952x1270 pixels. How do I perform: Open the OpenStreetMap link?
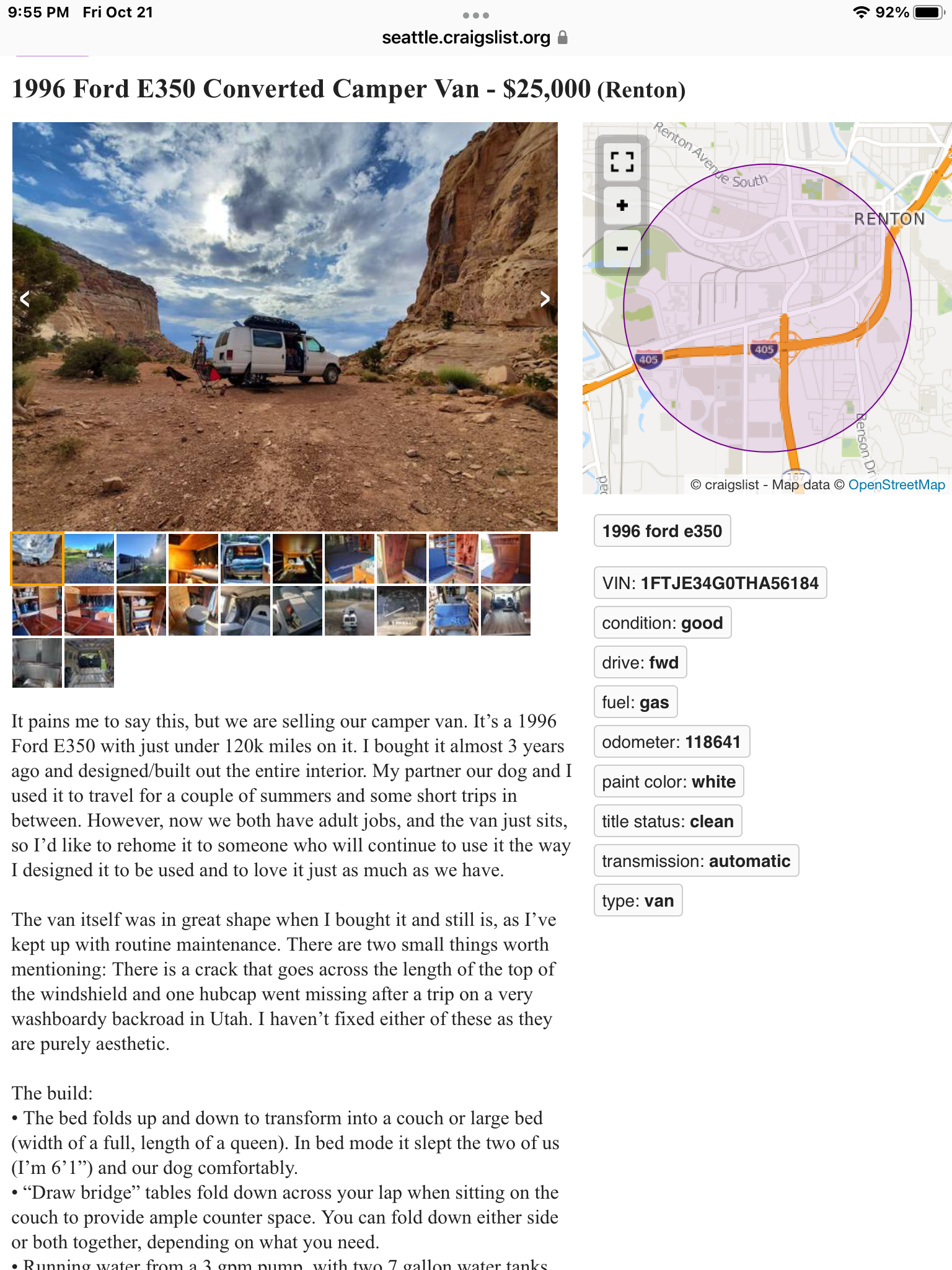click(896, 485)
